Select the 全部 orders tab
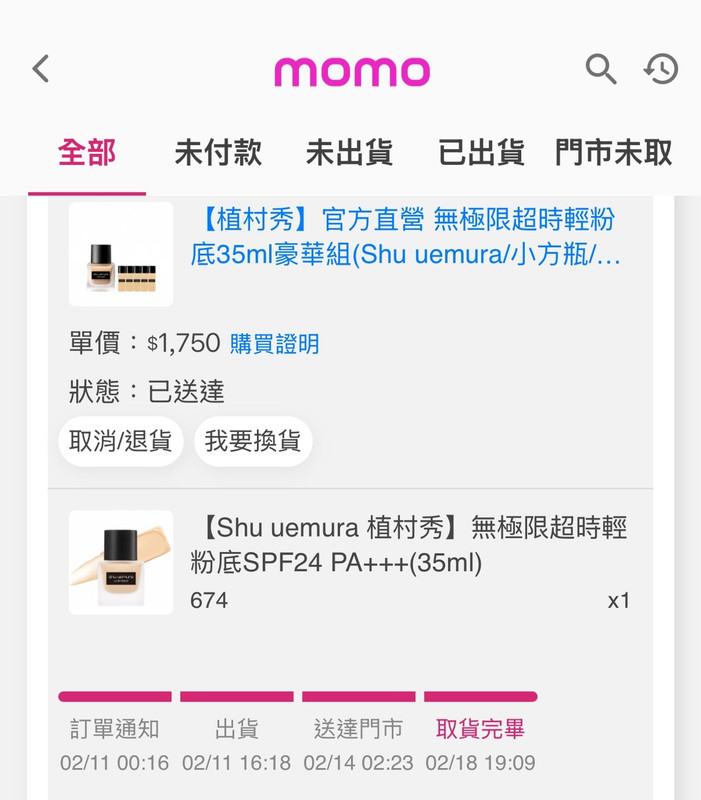This screenshot has height=800, width=701. click(x=87, y=153)
